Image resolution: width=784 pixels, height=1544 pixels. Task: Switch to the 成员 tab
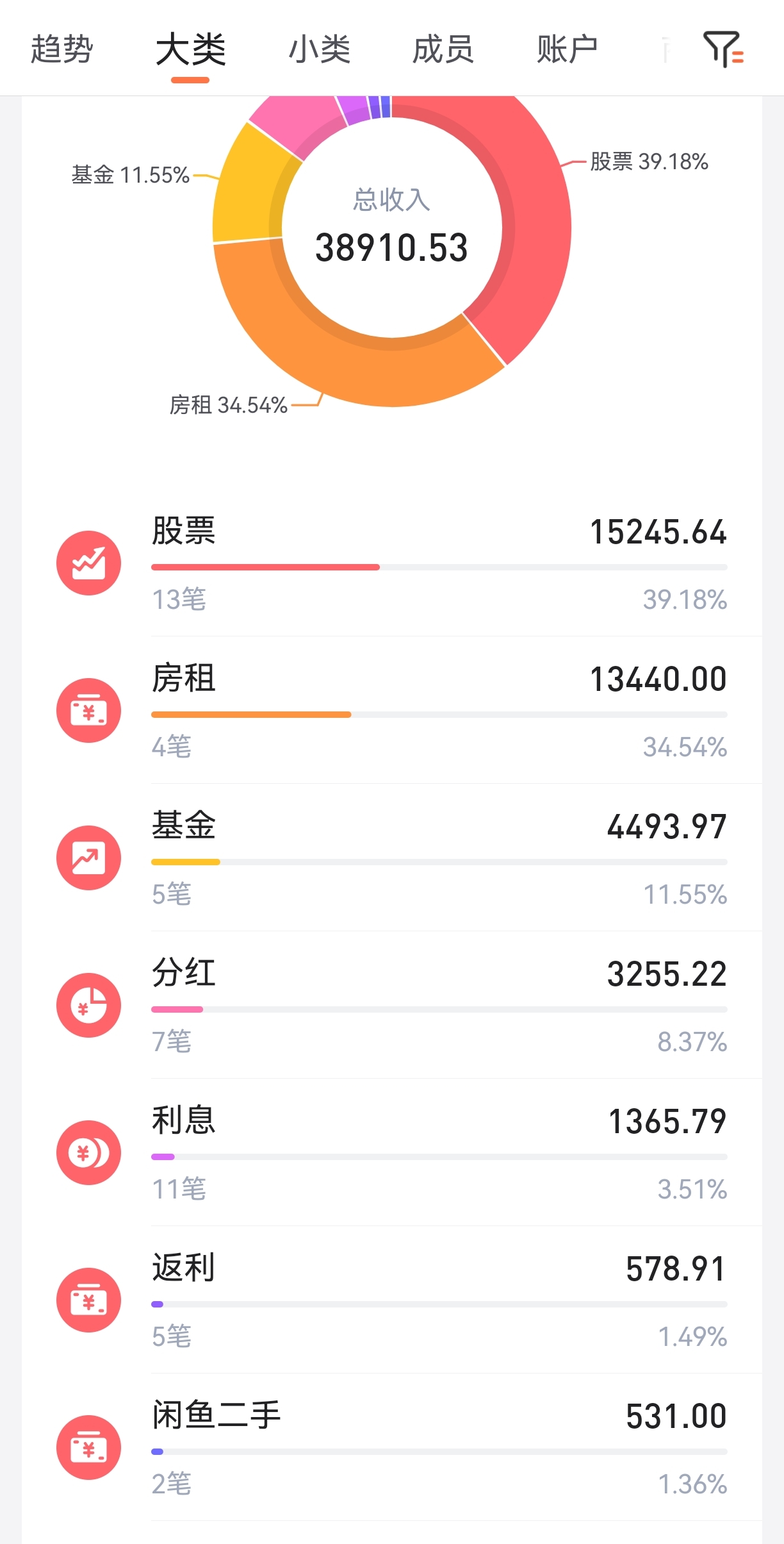coord(443,49)
